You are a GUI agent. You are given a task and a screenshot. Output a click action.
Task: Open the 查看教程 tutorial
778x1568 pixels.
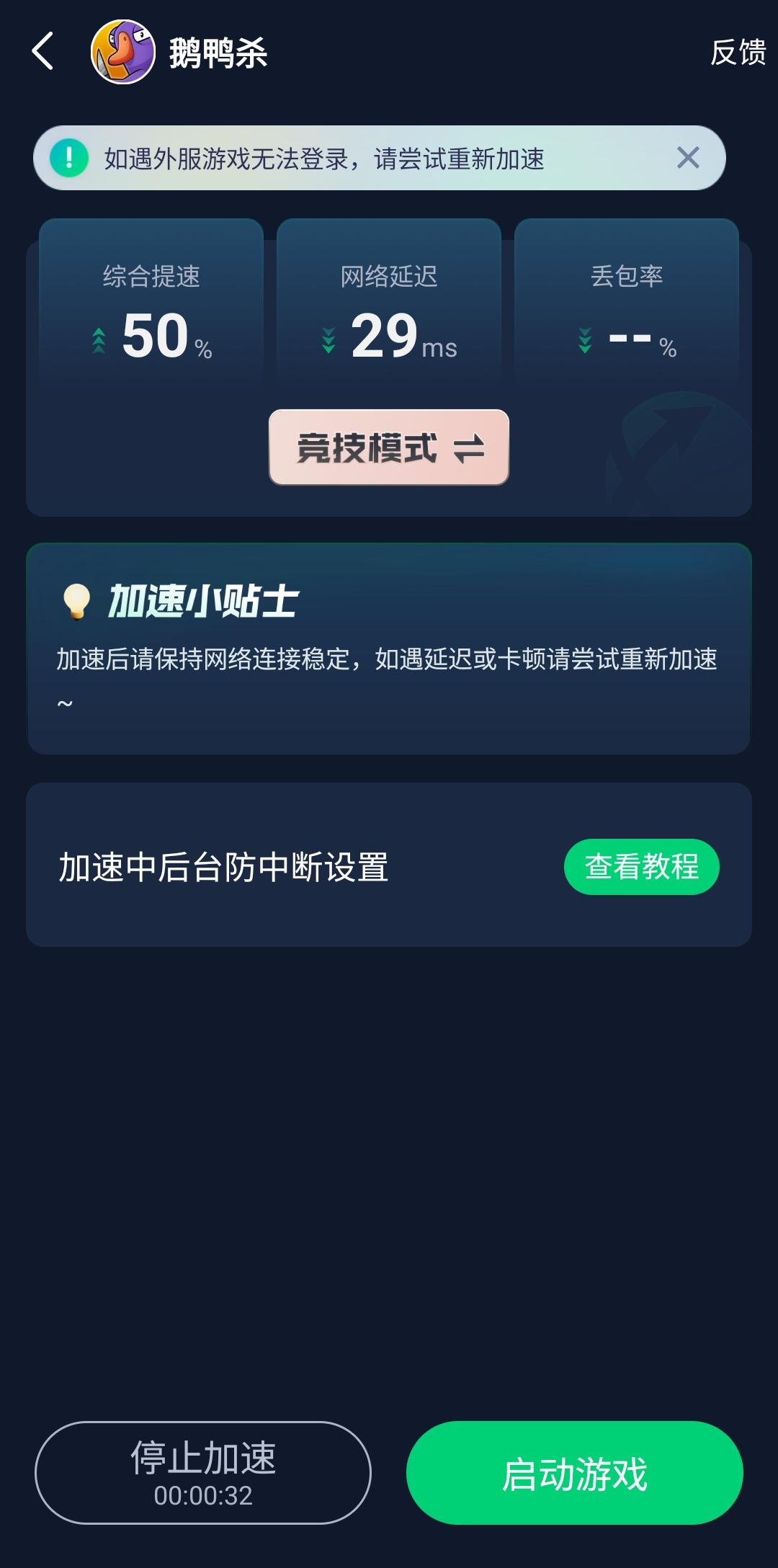point(640,867)
